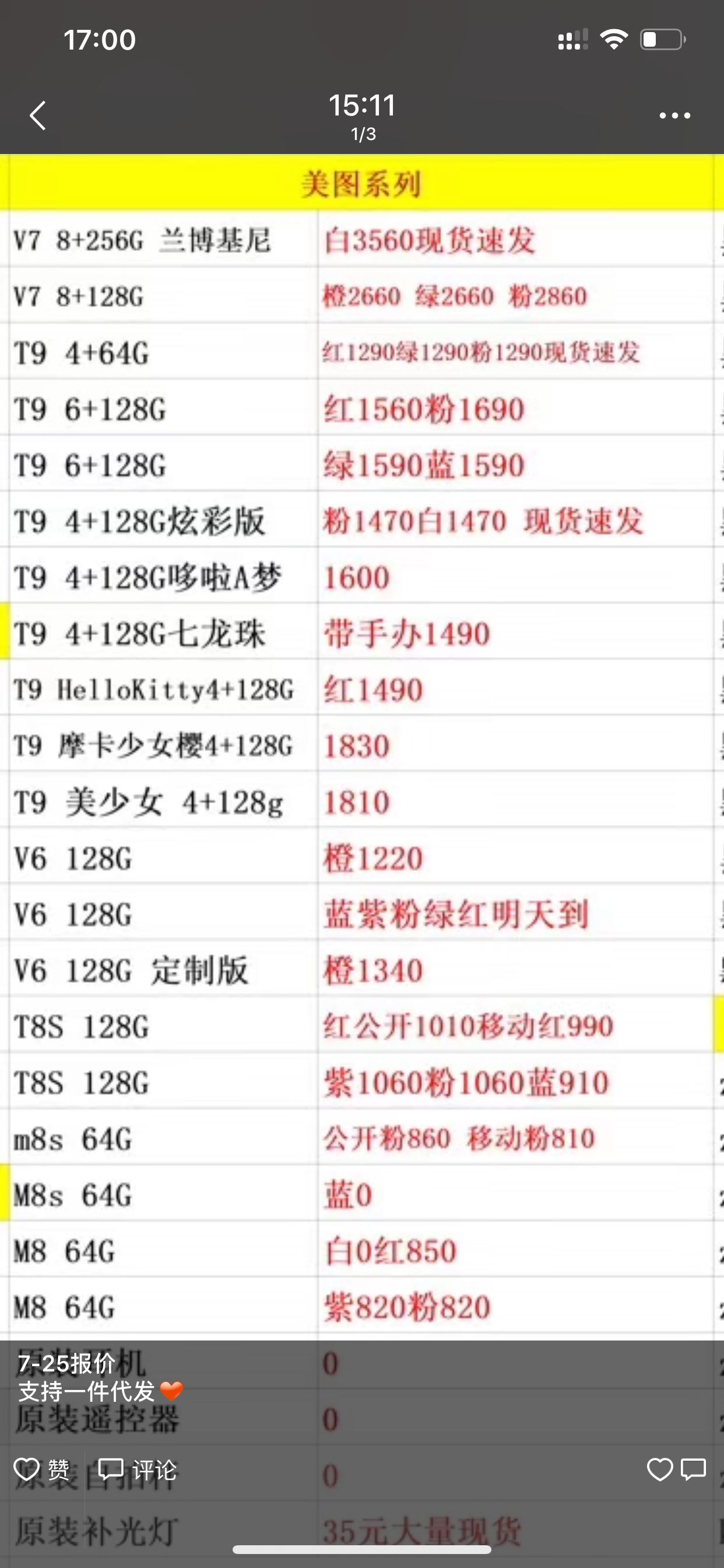
Task: Go back using the top-left arrow
Action: pyautogui.click(x=38, y=116)
